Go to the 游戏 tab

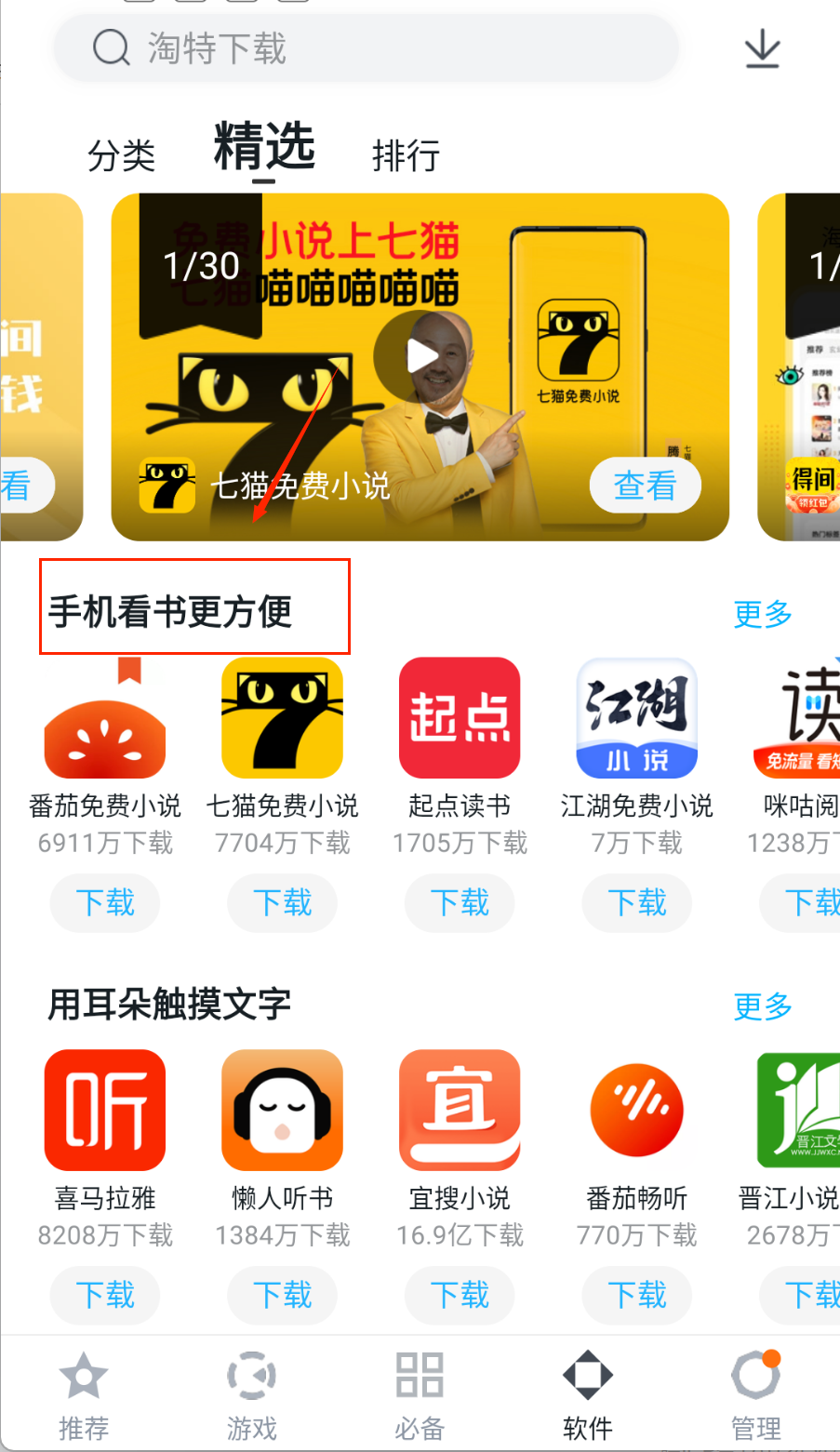tap(252, 1395)
